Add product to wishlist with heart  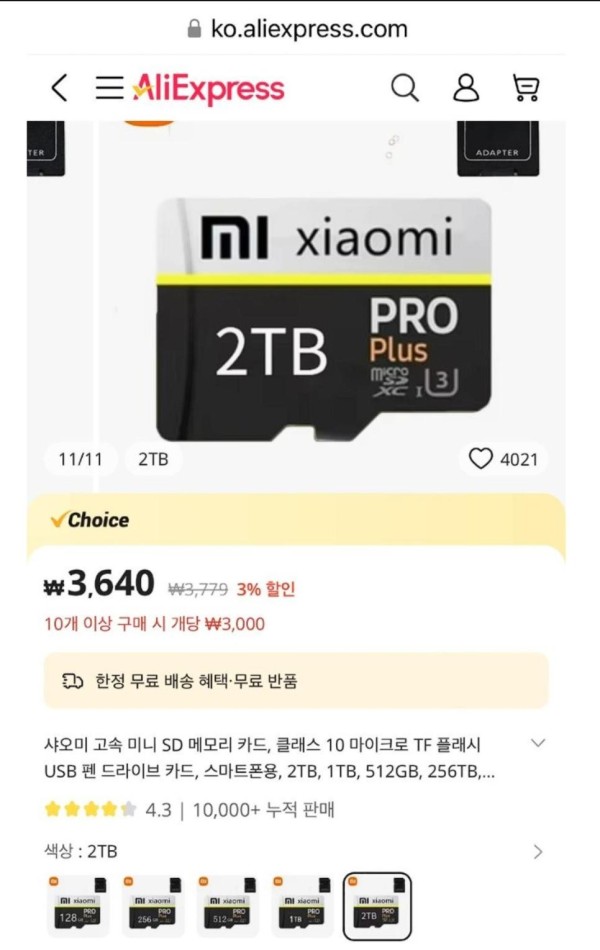click(x=482, y=459)
